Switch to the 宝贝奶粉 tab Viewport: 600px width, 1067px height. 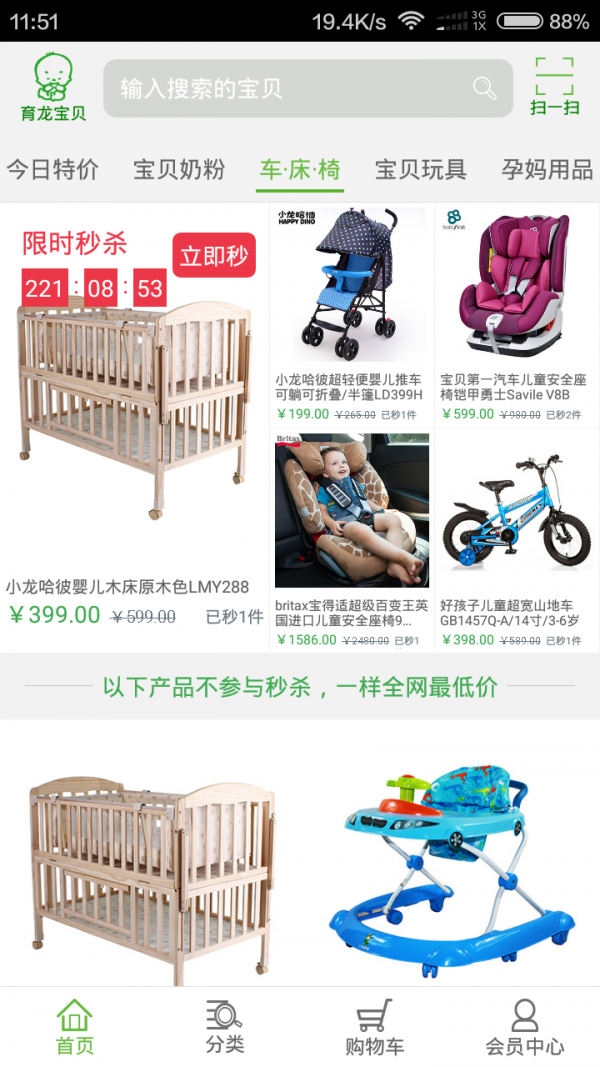tap(179, 169)
